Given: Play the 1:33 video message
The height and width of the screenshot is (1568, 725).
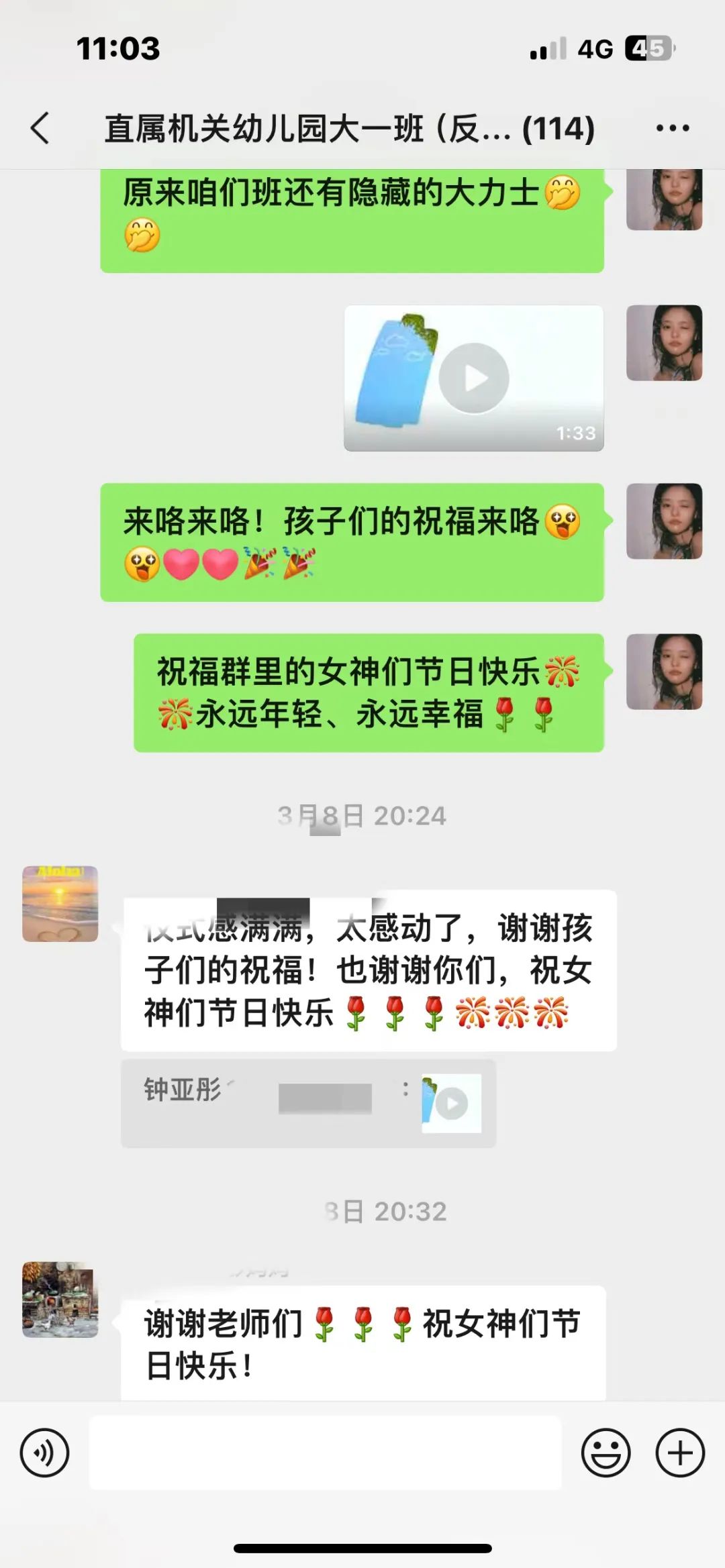Looking at the screenshot, I should pos(474,378).
